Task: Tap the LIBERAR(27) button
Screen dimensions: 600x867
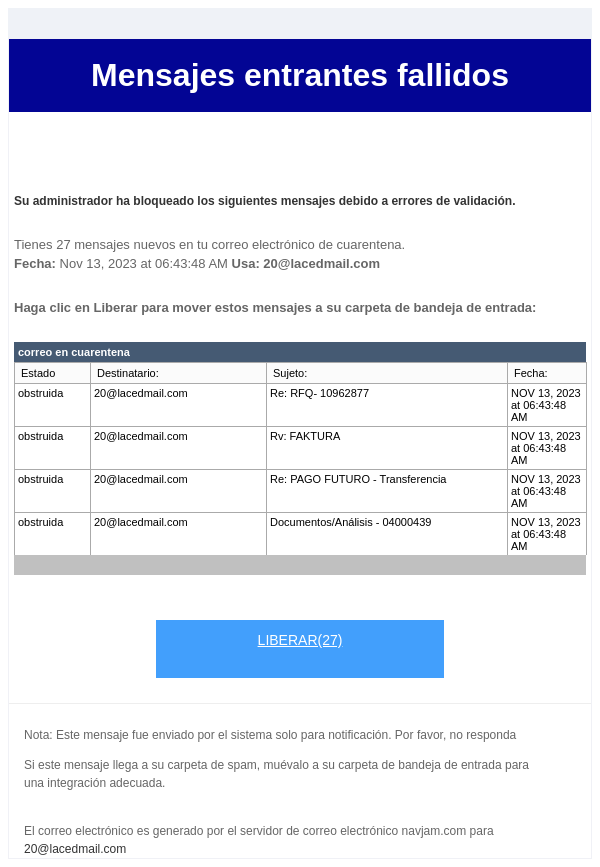Action: click(x=300, y=641)
